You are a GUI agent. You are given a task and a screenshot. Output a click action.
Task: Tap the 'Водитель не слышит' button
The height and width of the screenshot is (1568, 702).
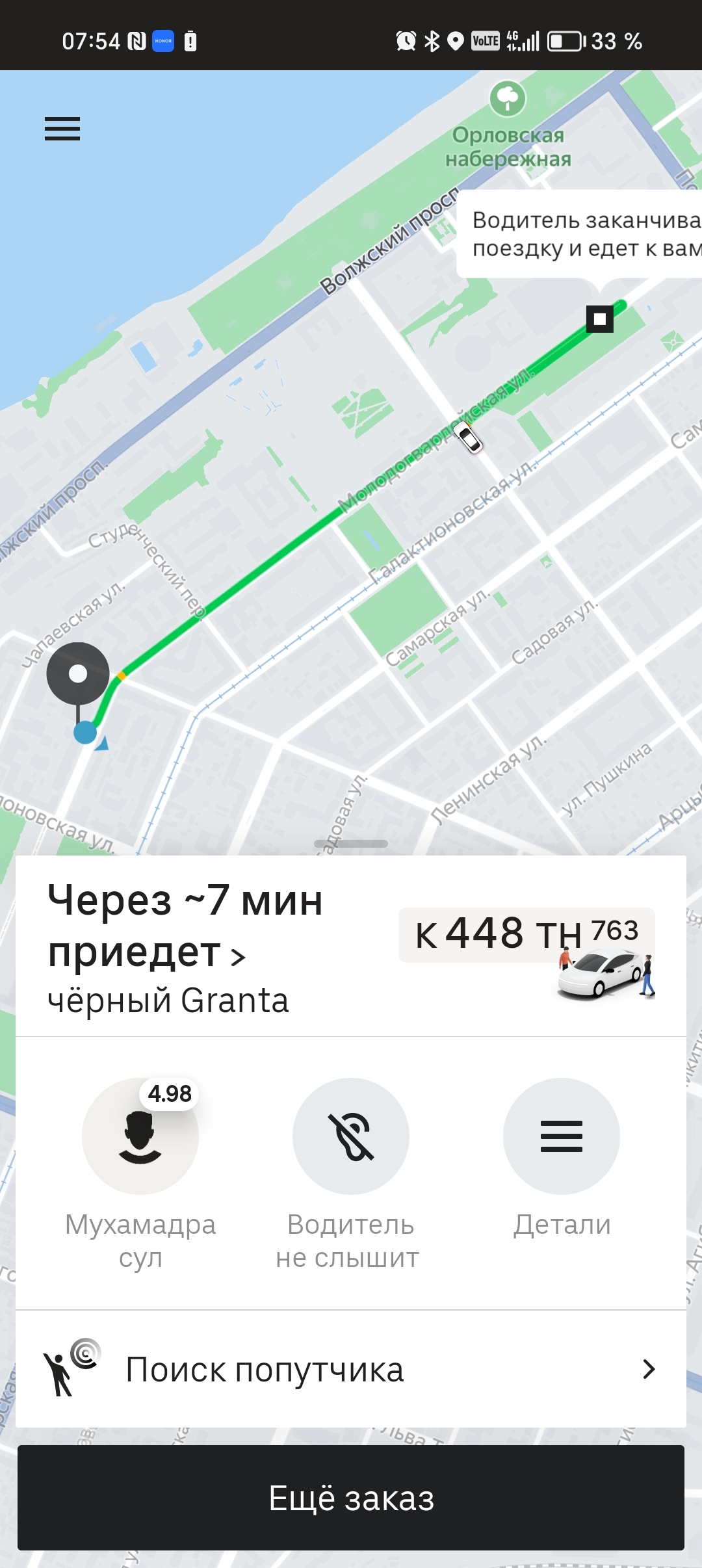[x=351, y=1136]
